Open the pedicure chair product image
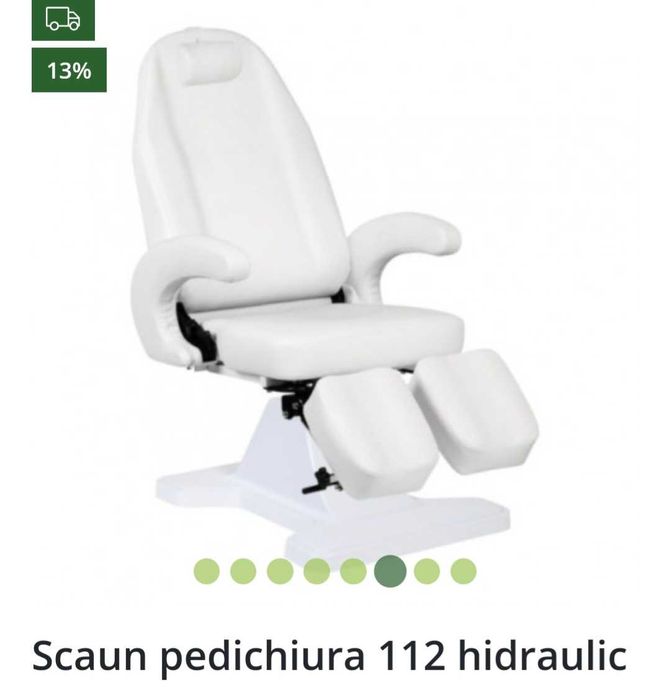The height and width of the screenshot is (699, 663). [x=330, y=300]
